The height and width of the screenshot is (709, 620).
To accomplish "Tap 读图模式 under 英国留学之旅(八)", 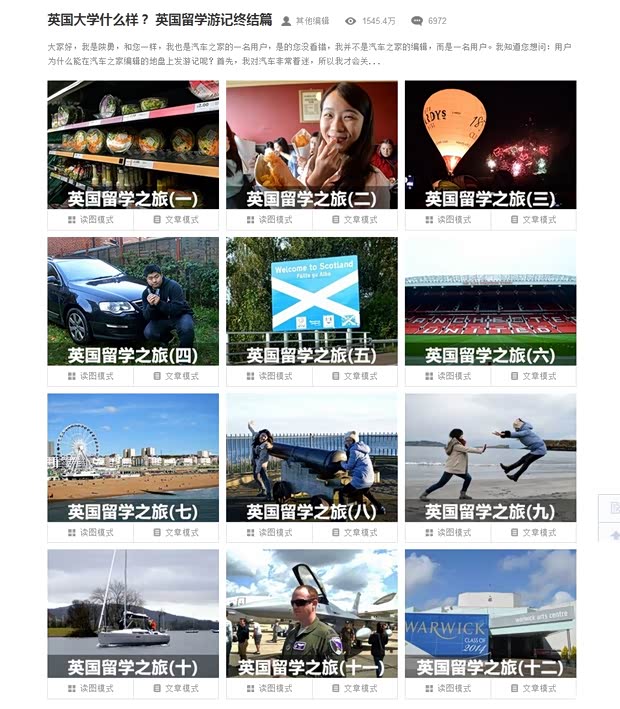I will 269,533.
